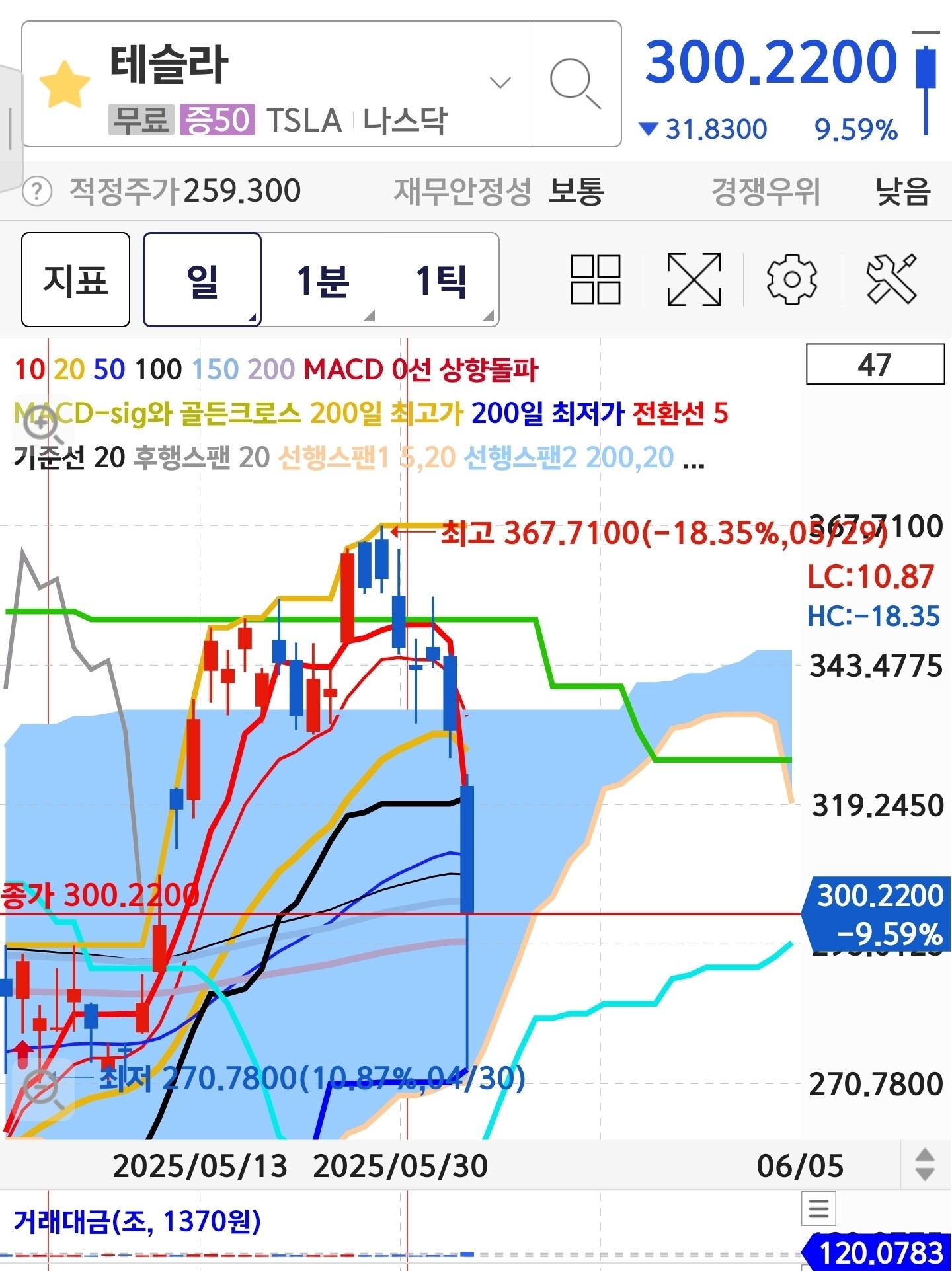Zoom in on the chart
952x1271 pixels.
pyautogui.click(x=42, y=428)
